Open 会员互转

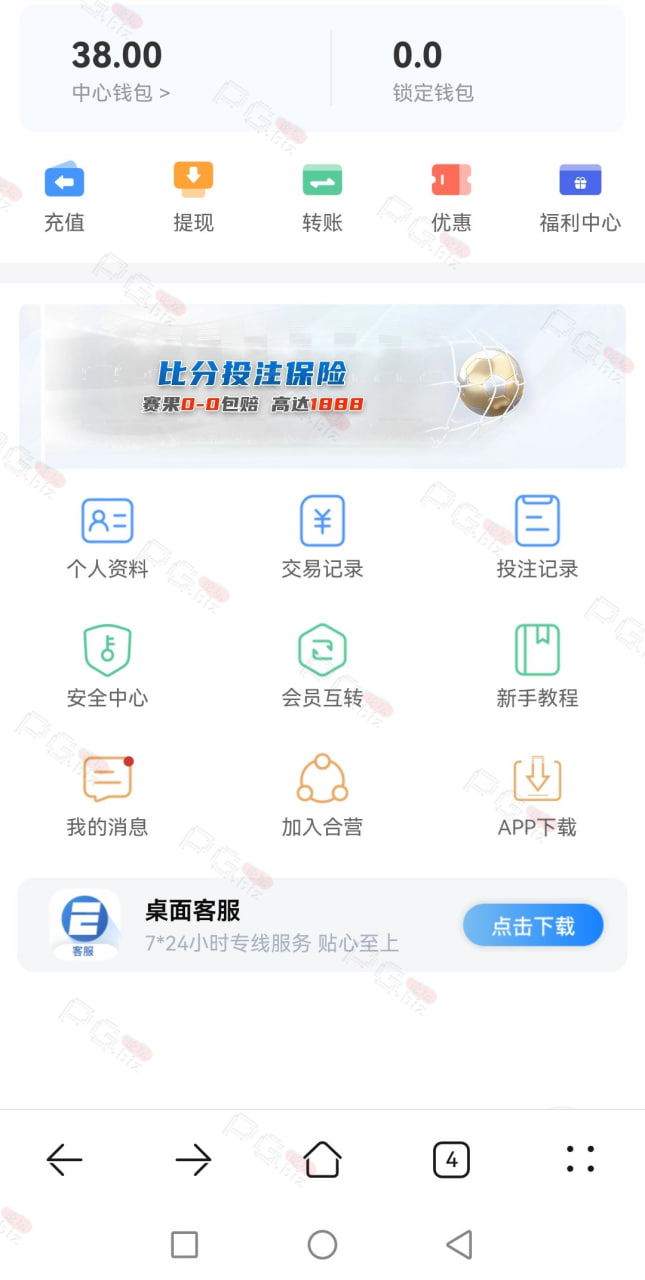322,667
